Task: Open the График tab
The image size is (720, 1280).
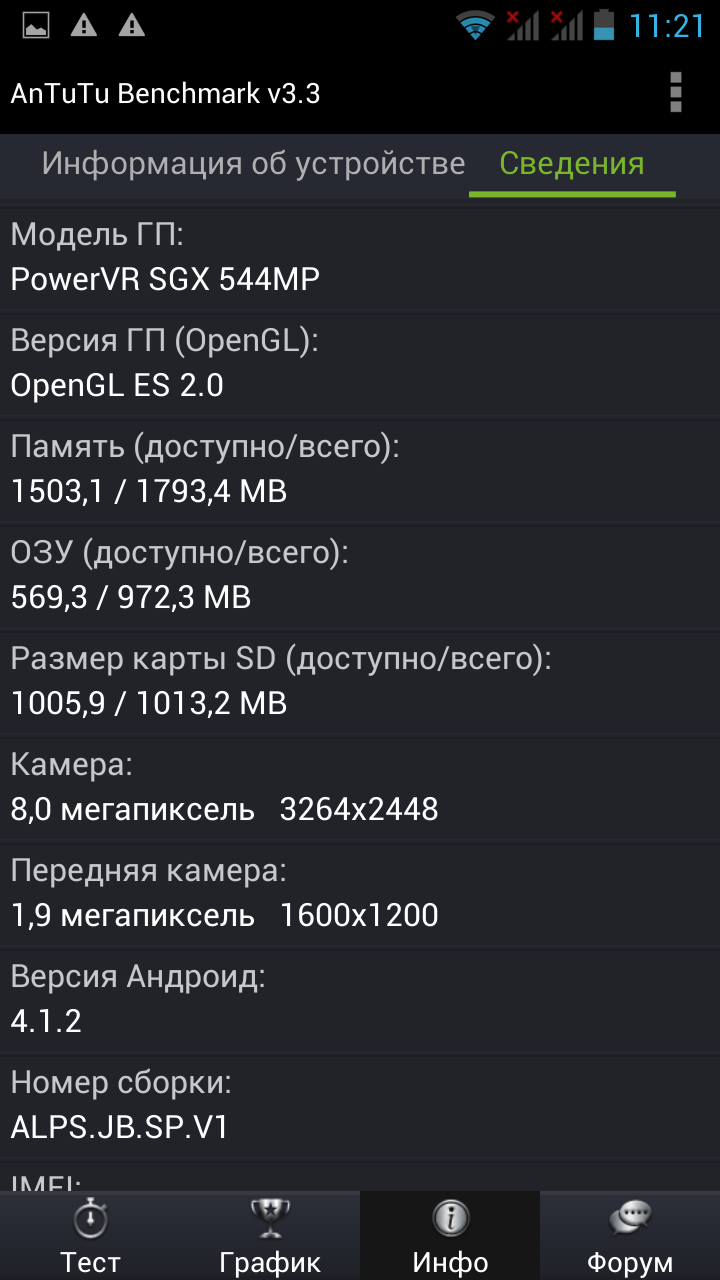Action: click(x=270, y=1236)
